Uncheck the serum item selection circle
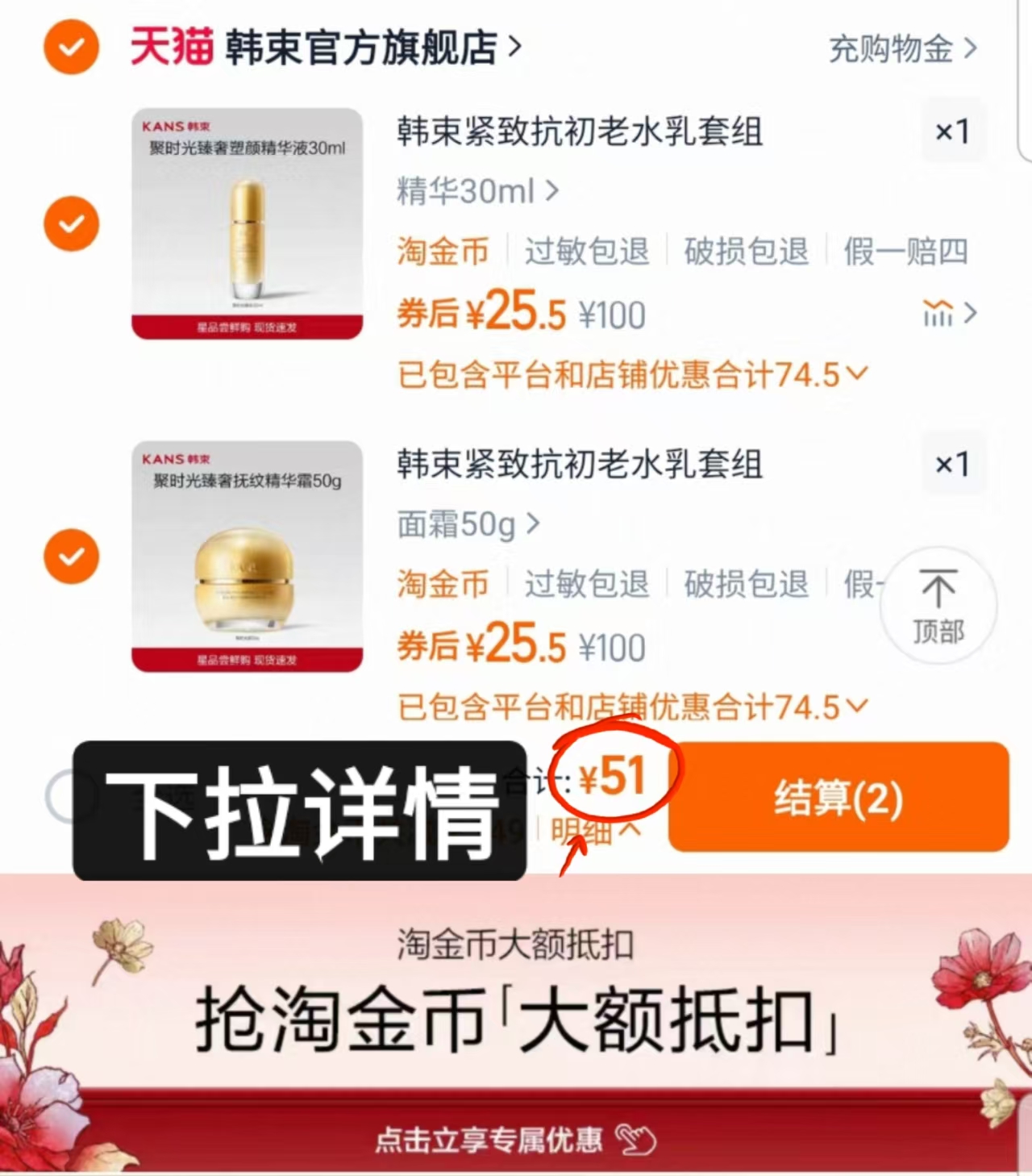The height and width of the screenshot is (1176, 1032). [71, 223]
